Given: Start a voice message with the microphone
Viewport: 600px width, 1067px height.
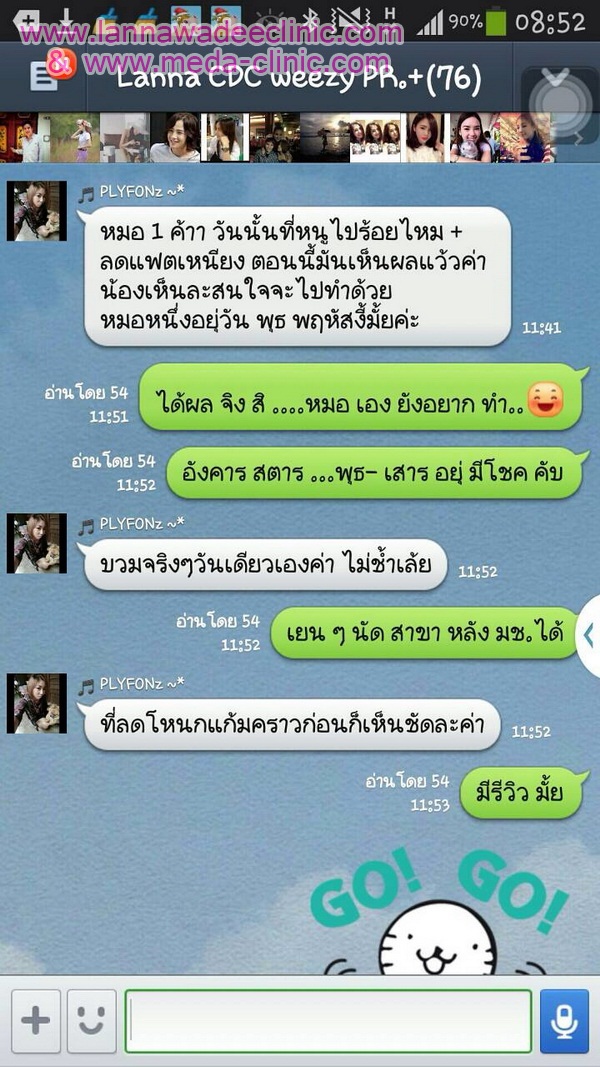Looking at the screenshot, I should [564, 1021].
